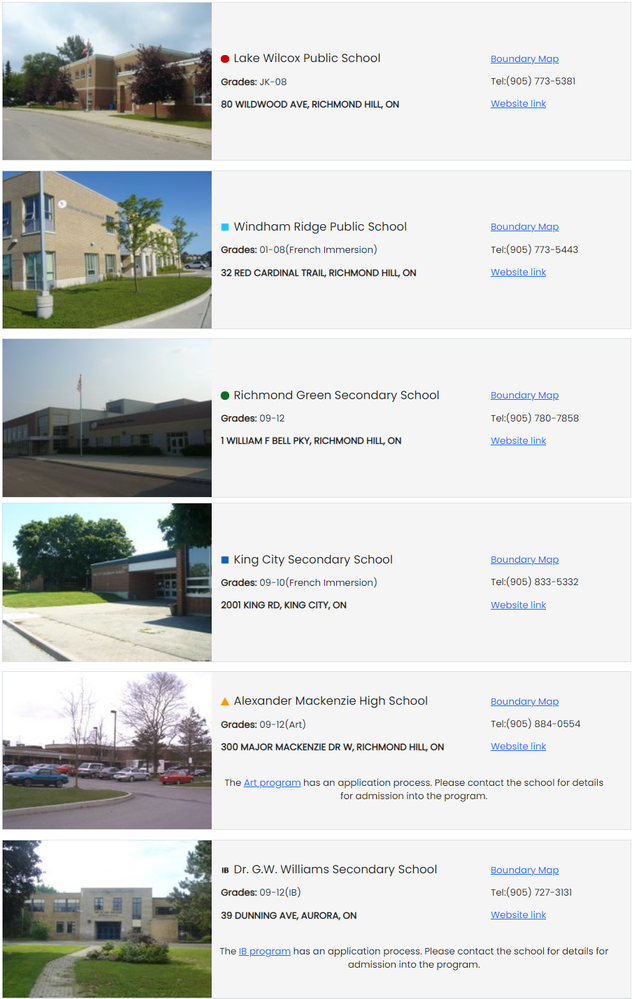Image resolution: width=635 pixels, height=999 pixels.
Task: View Dr. G.W. Williams Secondary School boundary map
Action: (524, 871)
